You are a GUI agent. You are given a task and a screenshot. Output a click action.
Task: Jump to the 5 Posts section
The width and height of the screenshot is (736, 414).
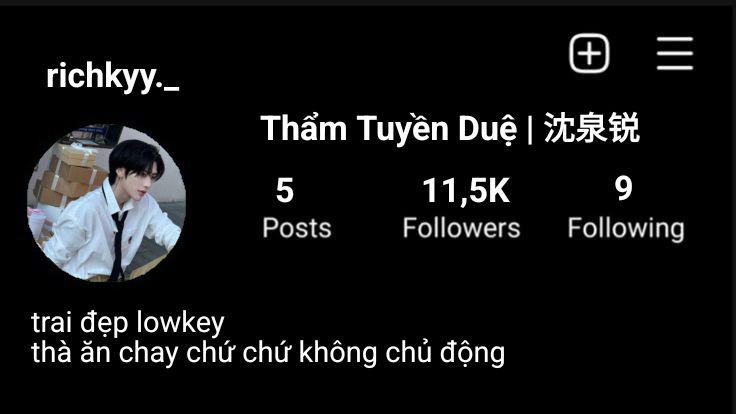[x=297, y=208]
